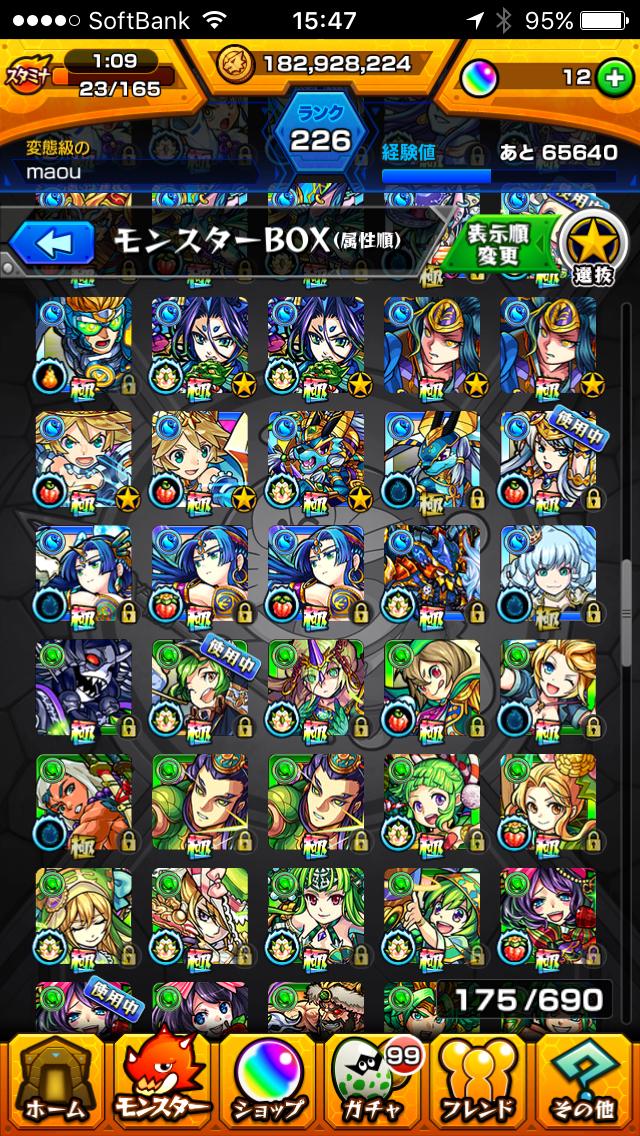Select the black dragon monster with red eye
640x1136 pixels.
[84, 687]
